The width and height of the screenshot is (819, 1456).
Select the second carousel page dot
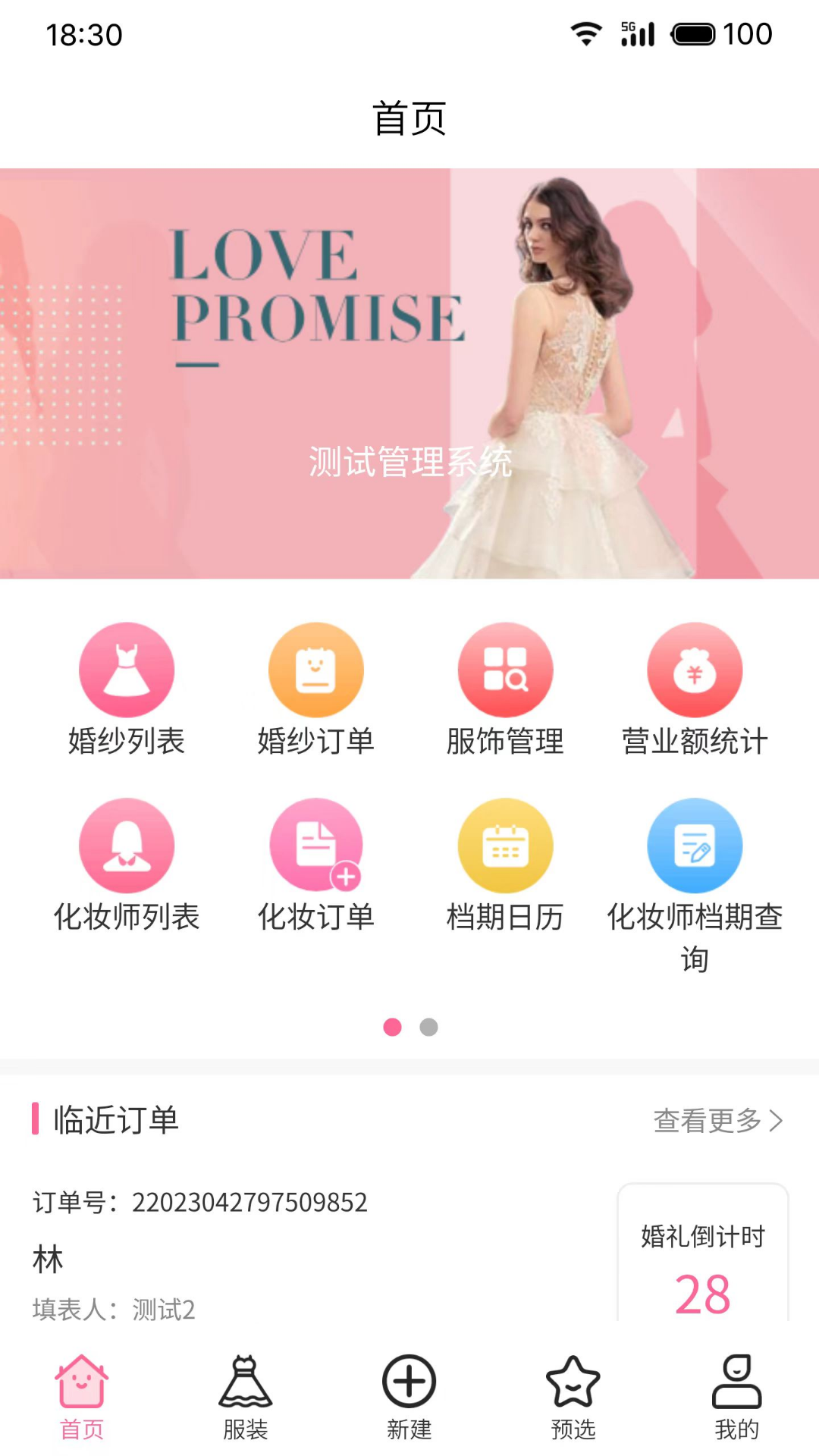[x=429, y=1028]
